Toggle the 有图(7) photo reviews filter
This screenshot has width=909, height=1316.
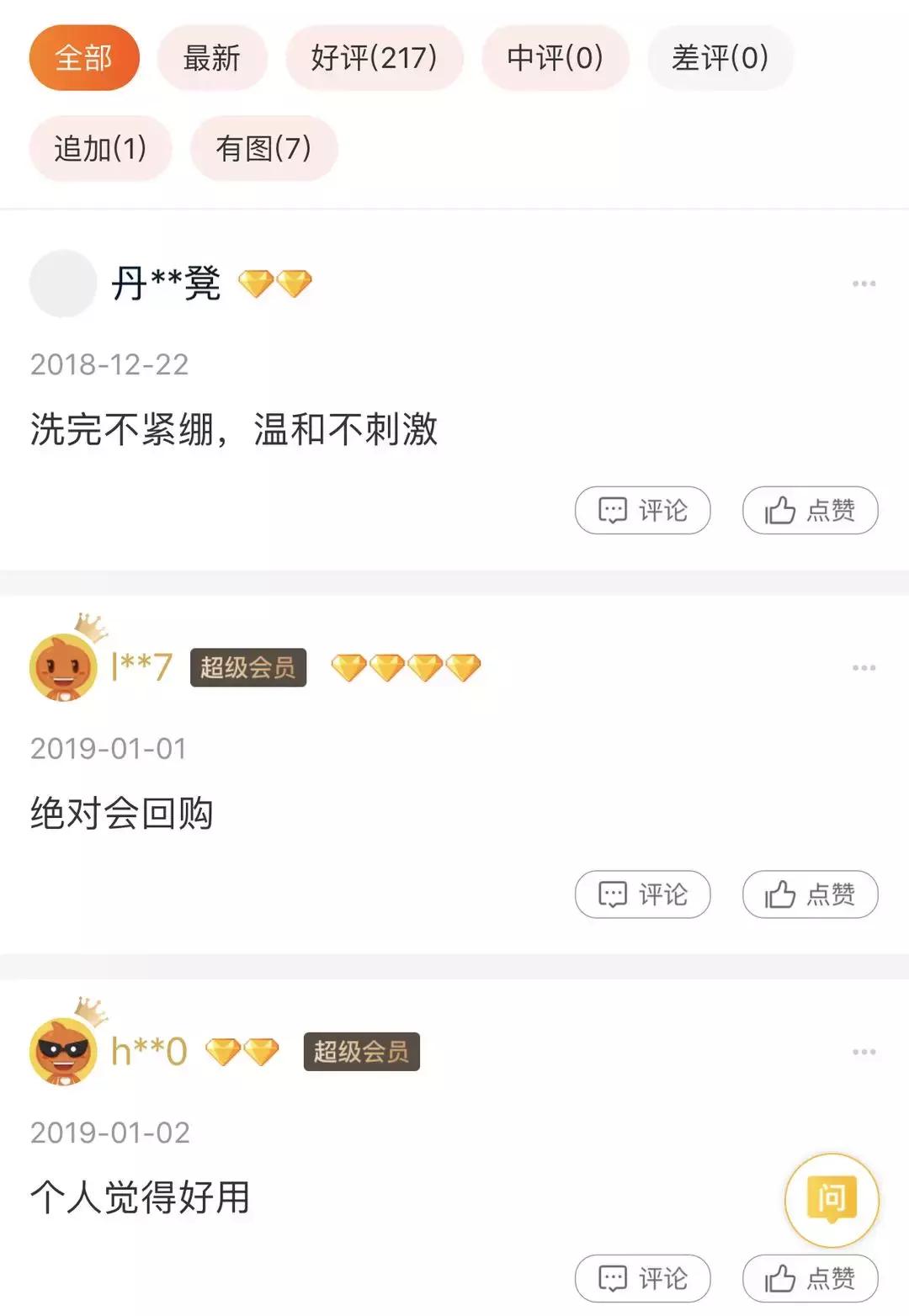(263, 147)
